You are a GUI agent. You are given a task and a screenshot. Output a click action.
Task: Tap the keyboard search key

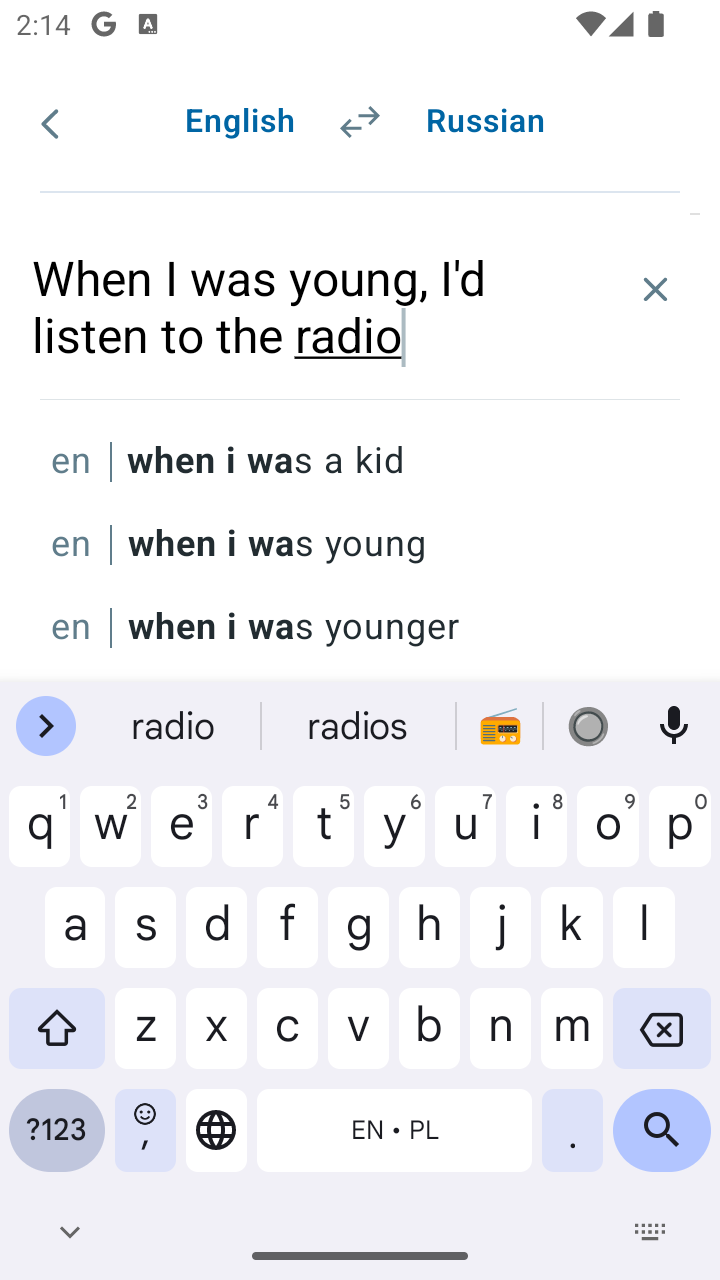(662, 1130)
